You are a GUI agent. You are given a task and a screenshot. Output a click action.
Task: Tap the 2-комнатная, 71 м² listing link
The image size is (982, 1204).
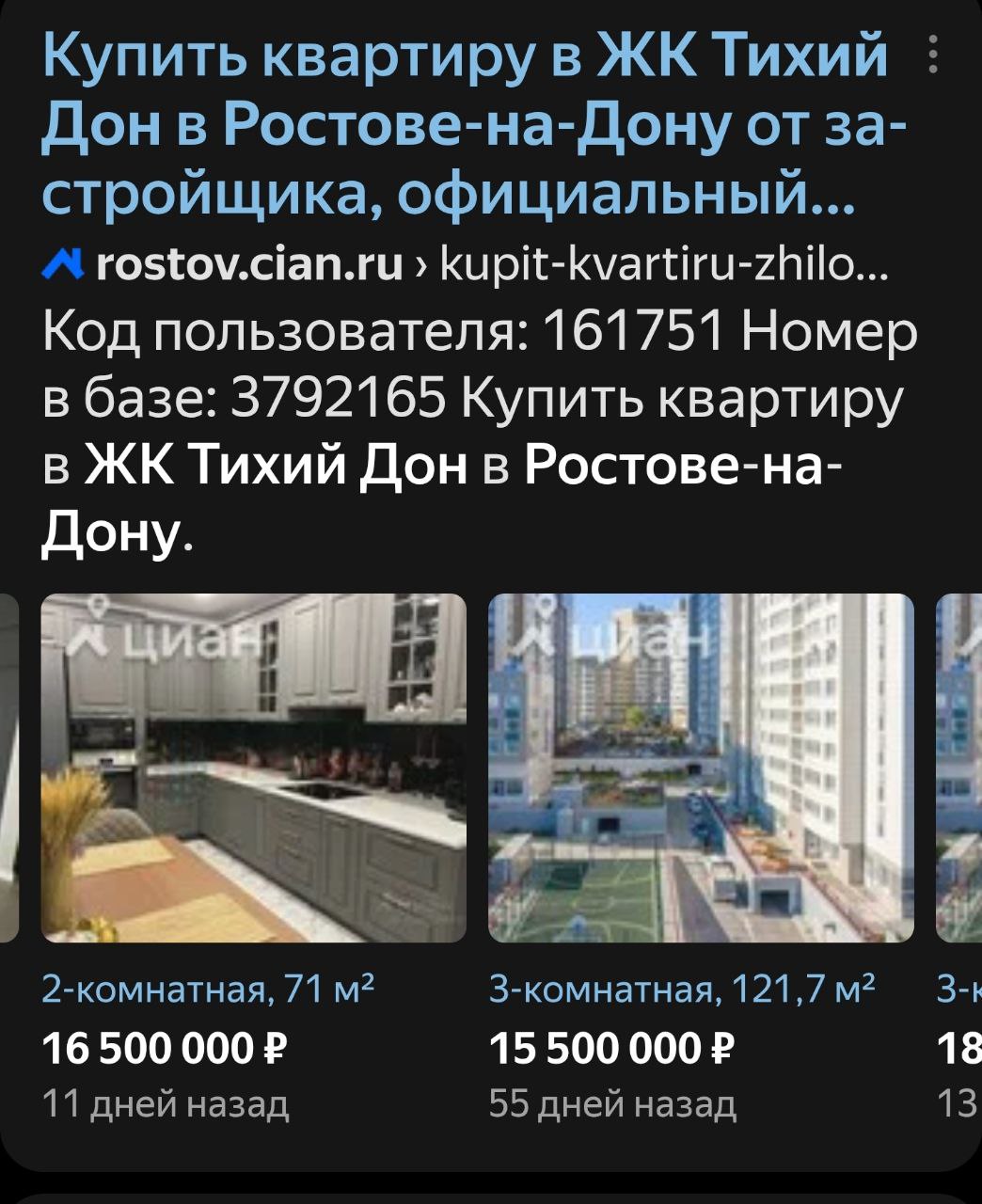(x=208, y=989)
